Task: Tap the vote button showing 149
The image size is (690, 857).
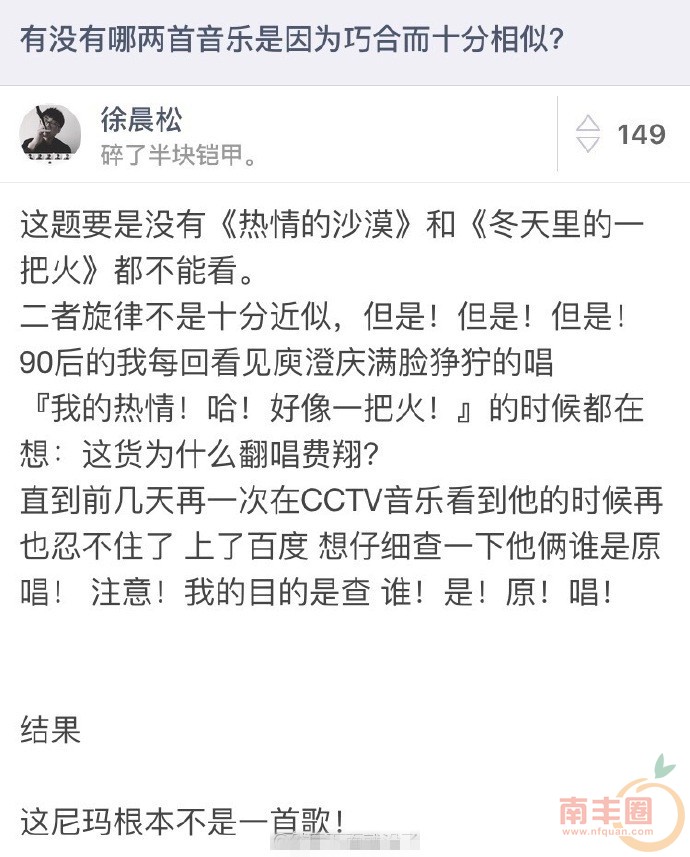Action: pyautogui.click(x=622, y=135)
